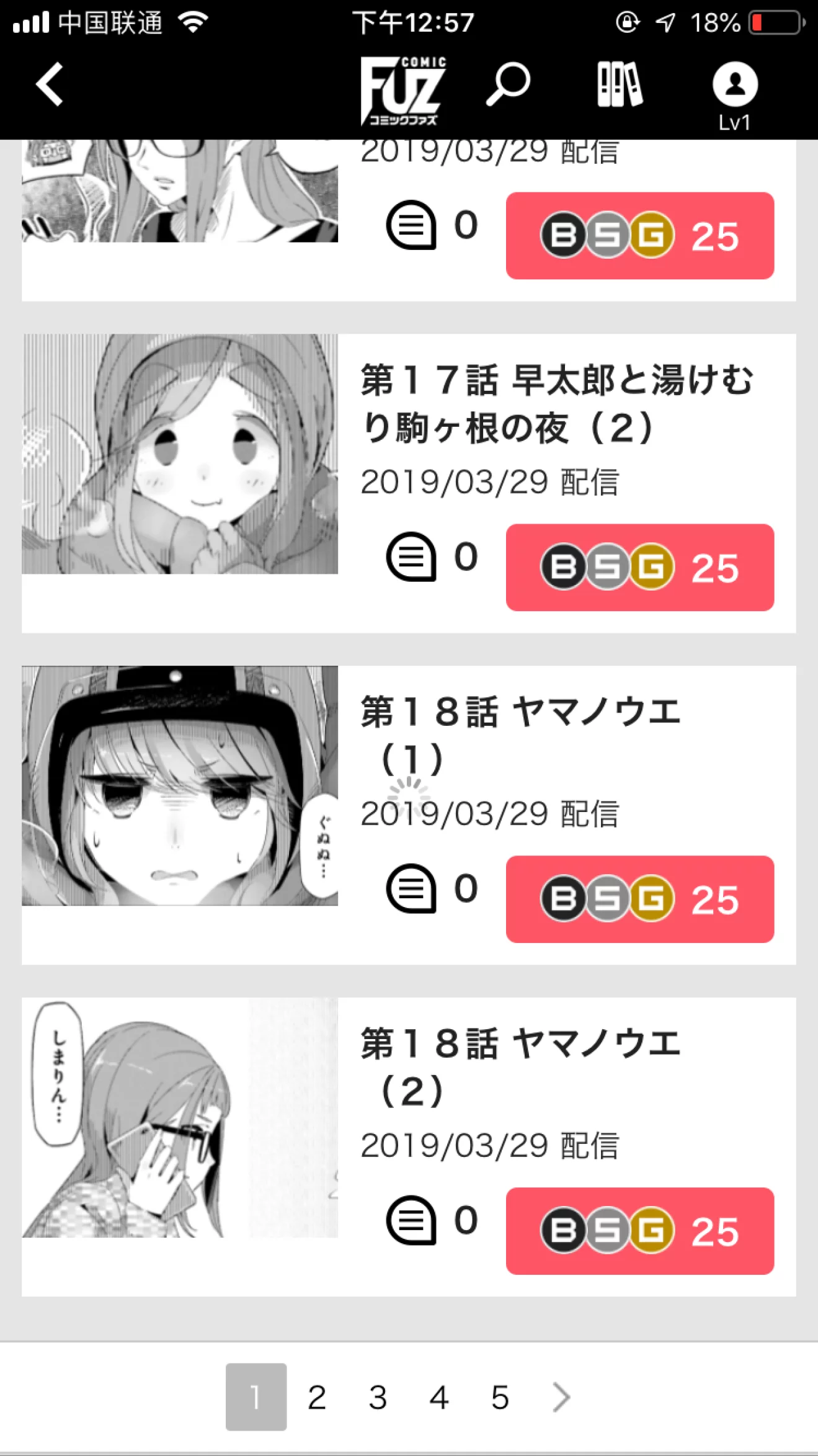Open the bookshelf library icon
Image resolution: width=818 pixels, height=1456 pixels.
(620, 85)
